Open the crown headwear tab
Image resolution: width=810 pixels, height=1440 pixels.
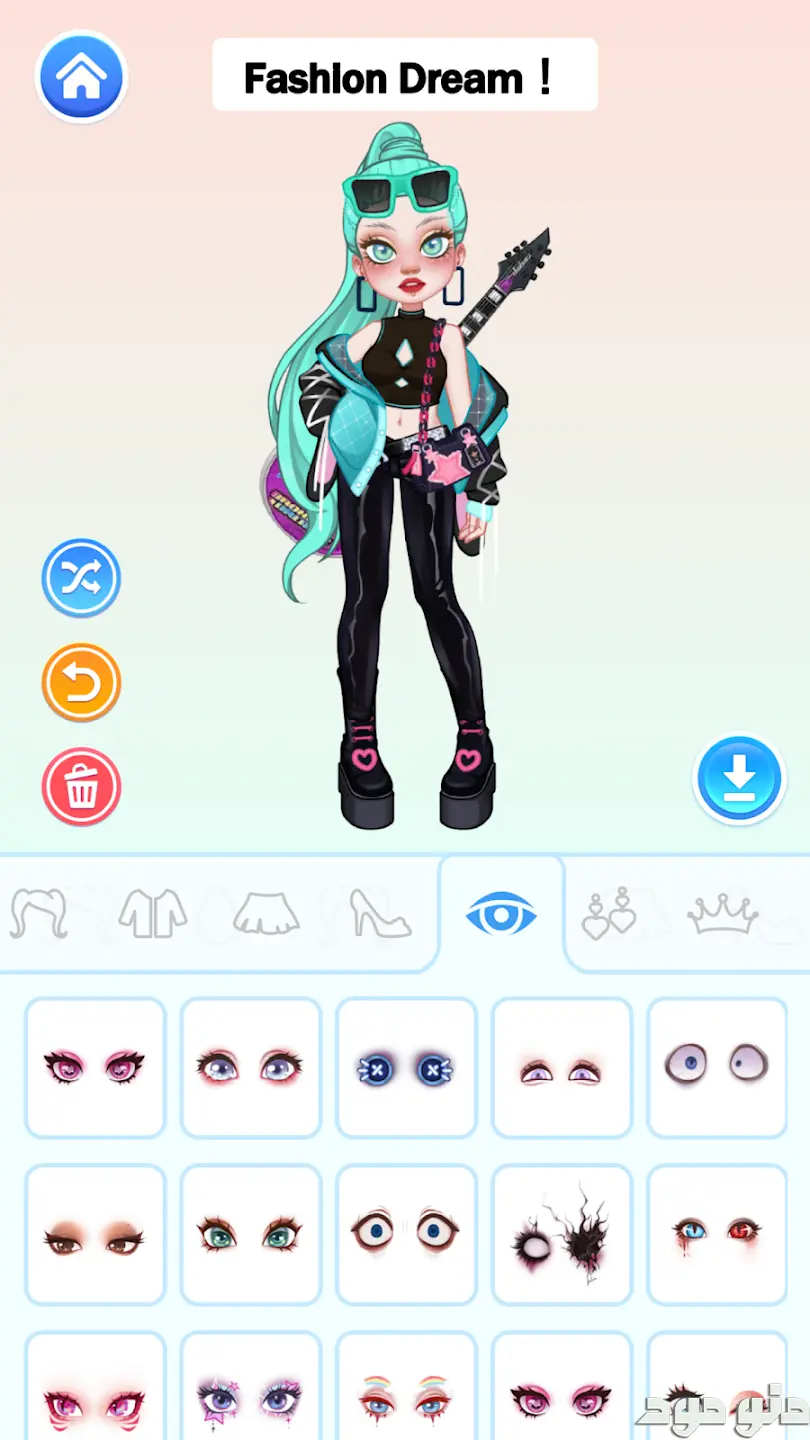click(722, 913)
